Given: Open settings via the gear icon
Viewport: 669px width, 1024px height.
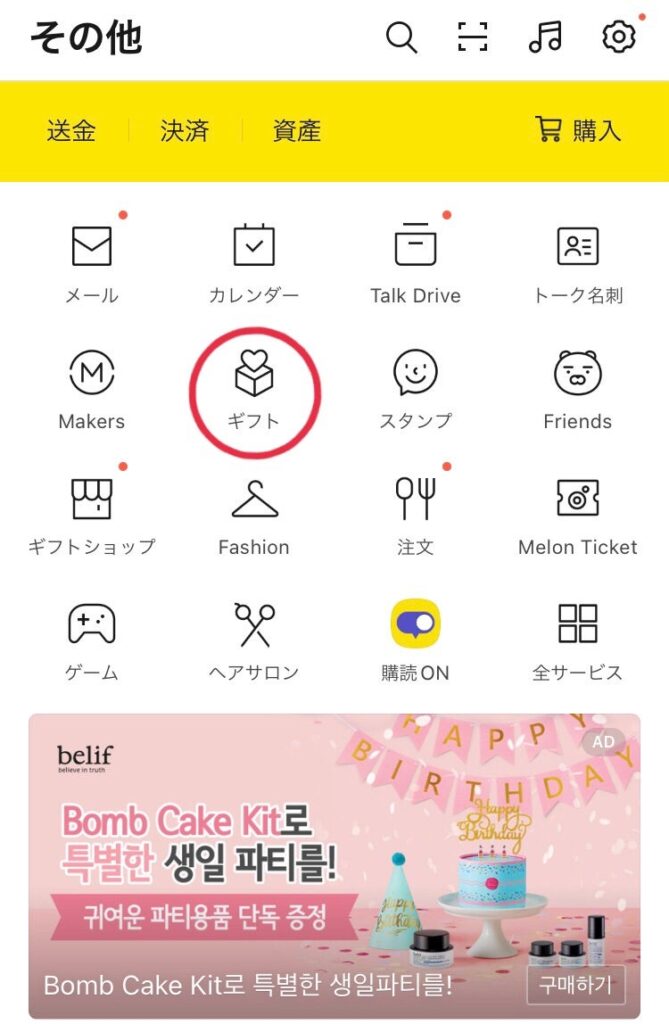Looking at the screenshot, I should point(619,38).
